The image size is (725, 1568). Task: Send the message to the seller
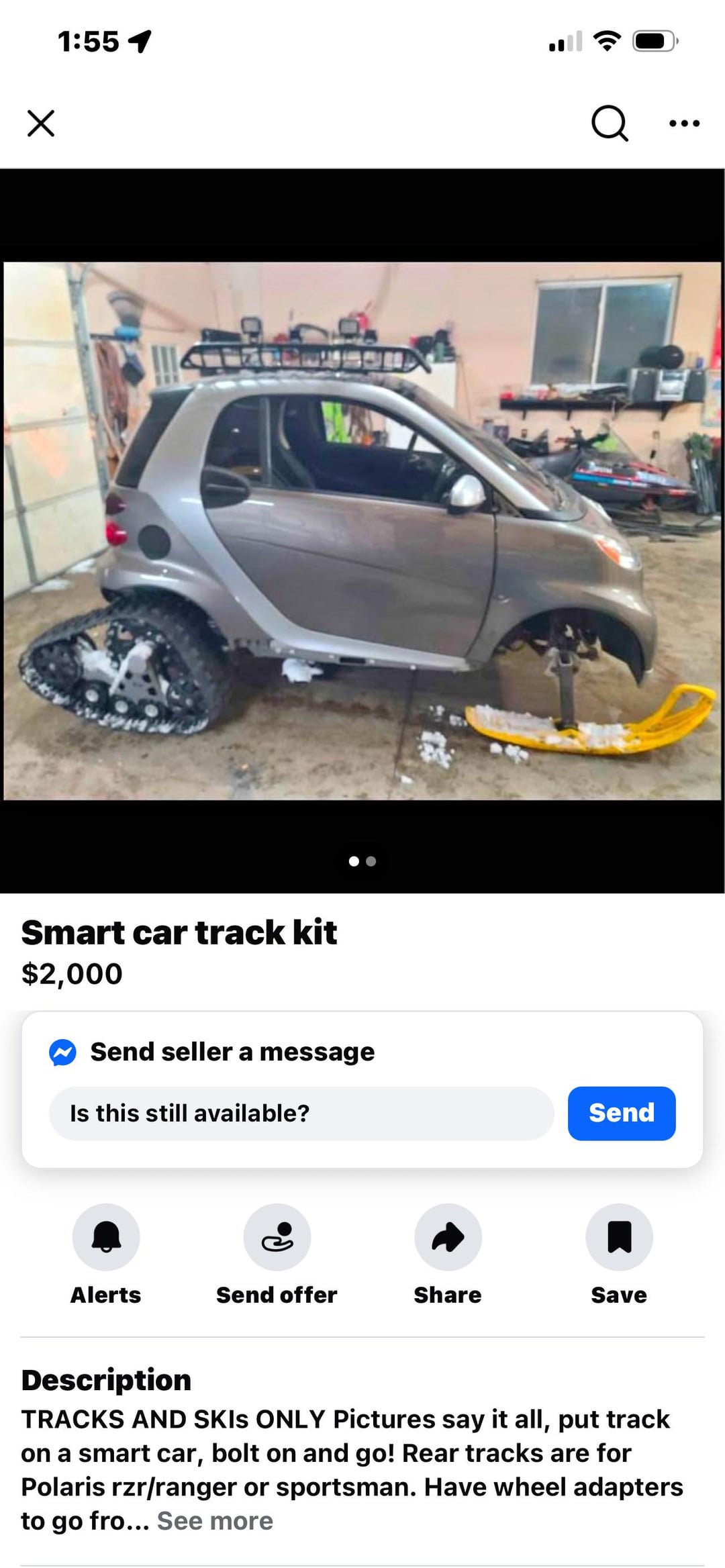pyautogui.click(x=621, y=1114)
